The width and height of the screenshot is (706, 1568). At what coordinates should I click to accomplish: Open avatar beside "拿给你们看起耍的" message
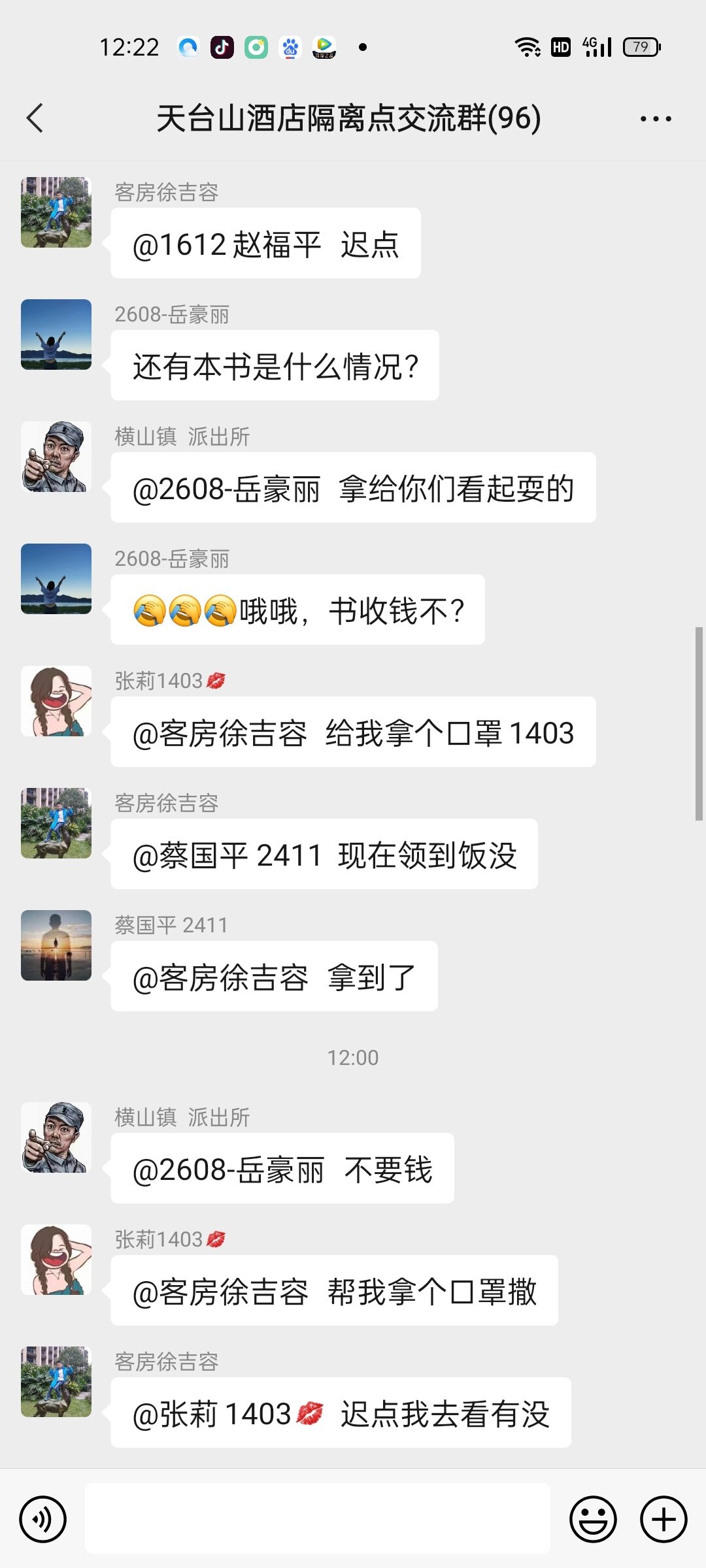click(x=56, y=457)
